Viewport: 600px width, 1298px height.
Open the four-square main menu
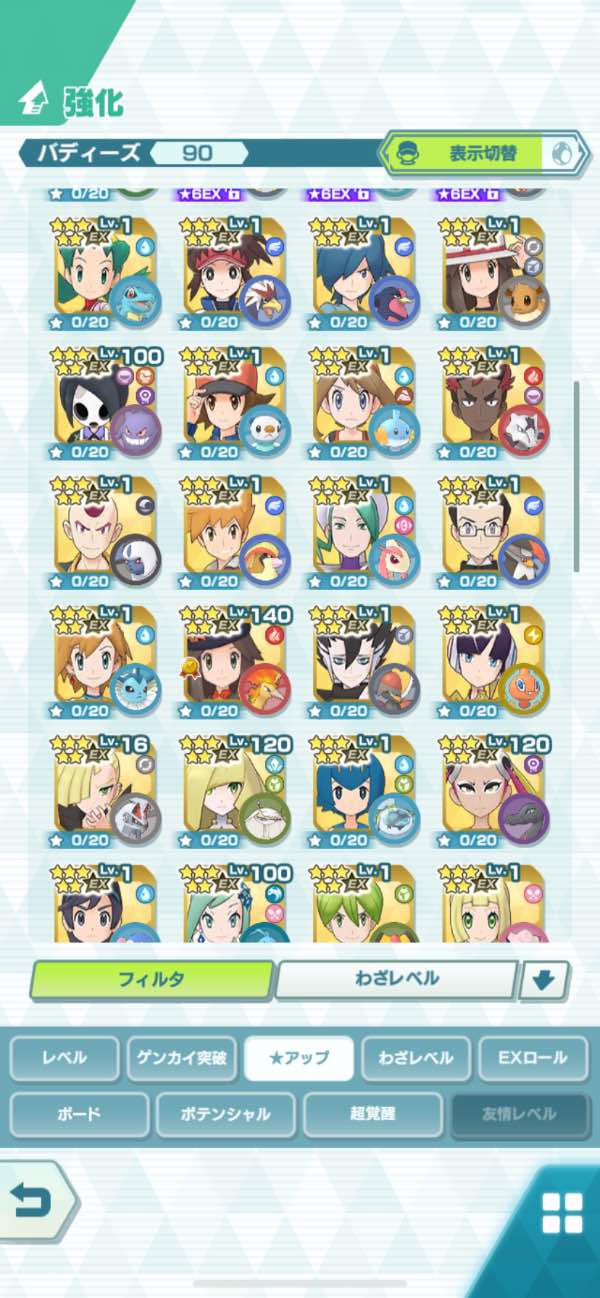pos(561,1213)
